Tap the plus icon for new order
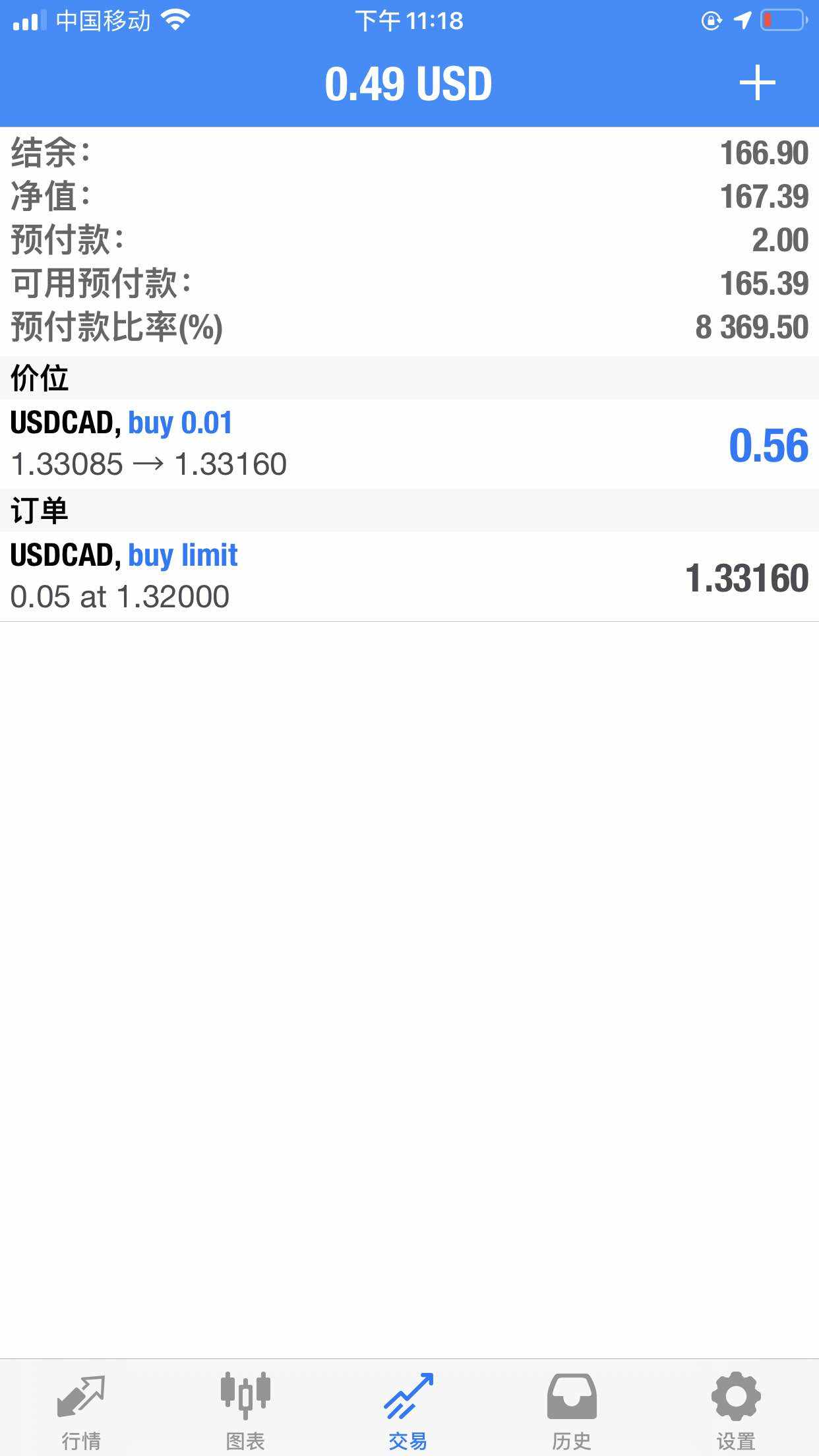The height and width of the screenshot is (1456, 819). (757, 83)
